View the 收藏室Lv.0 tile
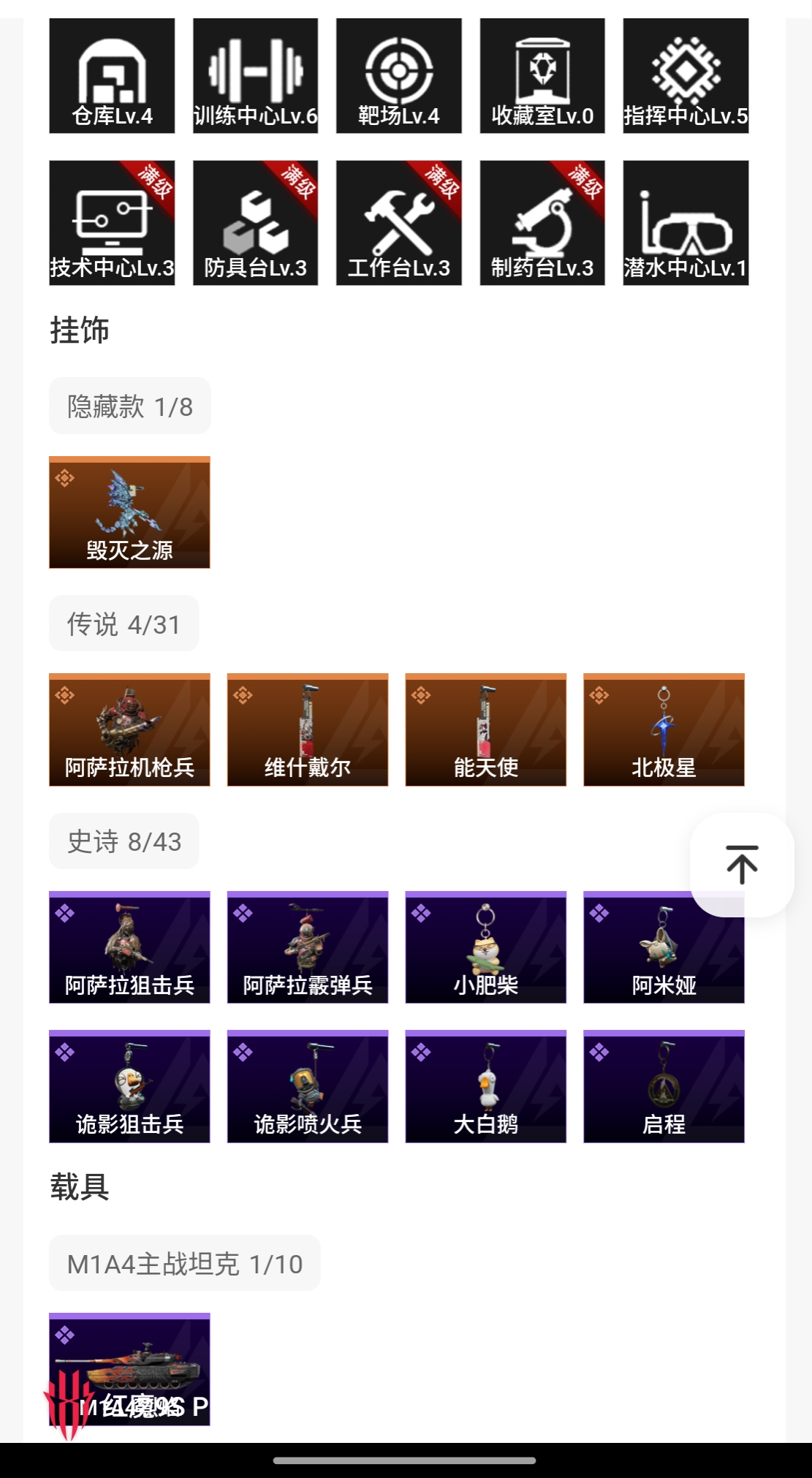The image size is (812, 1478). 542,76
